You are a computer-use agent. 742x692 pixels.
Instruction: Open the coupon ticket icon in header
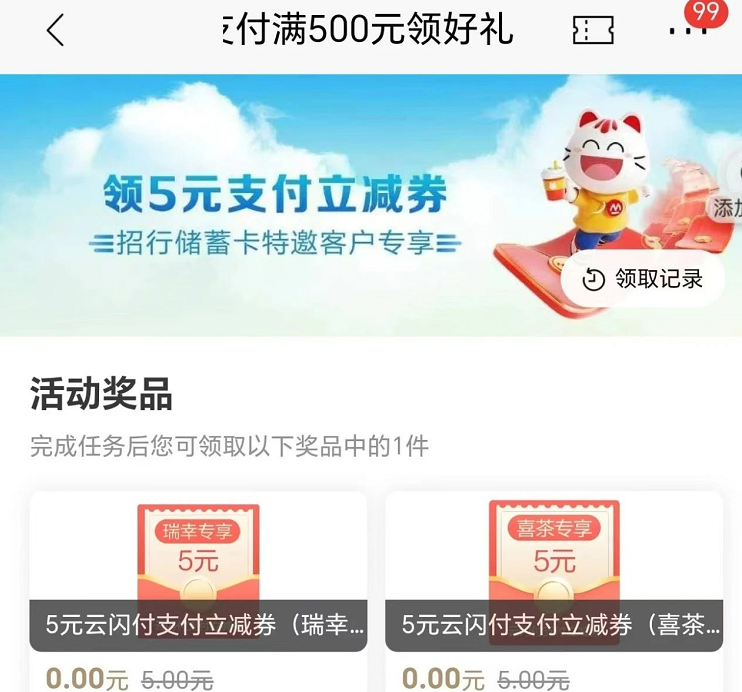592,31
